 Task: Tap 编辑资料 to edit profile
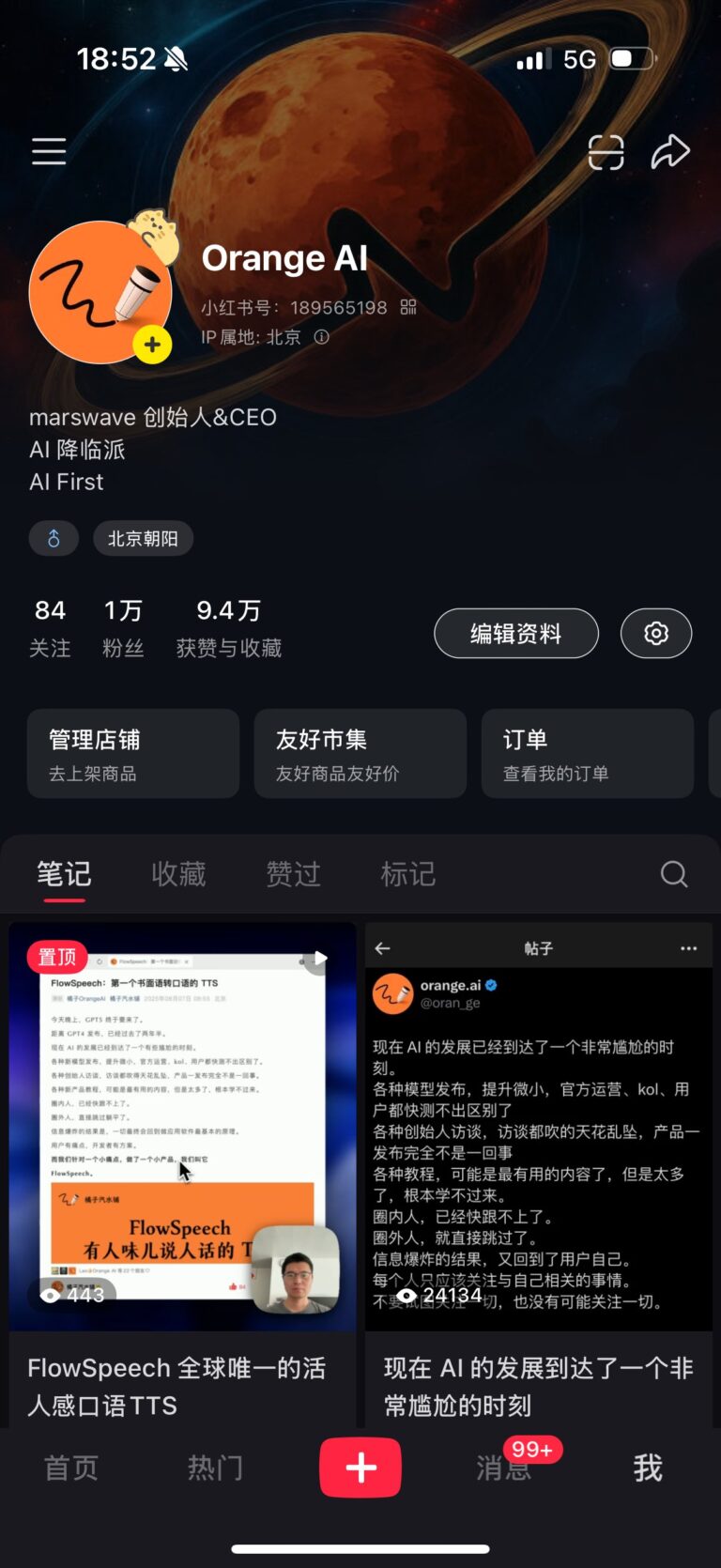click(515, 634)
